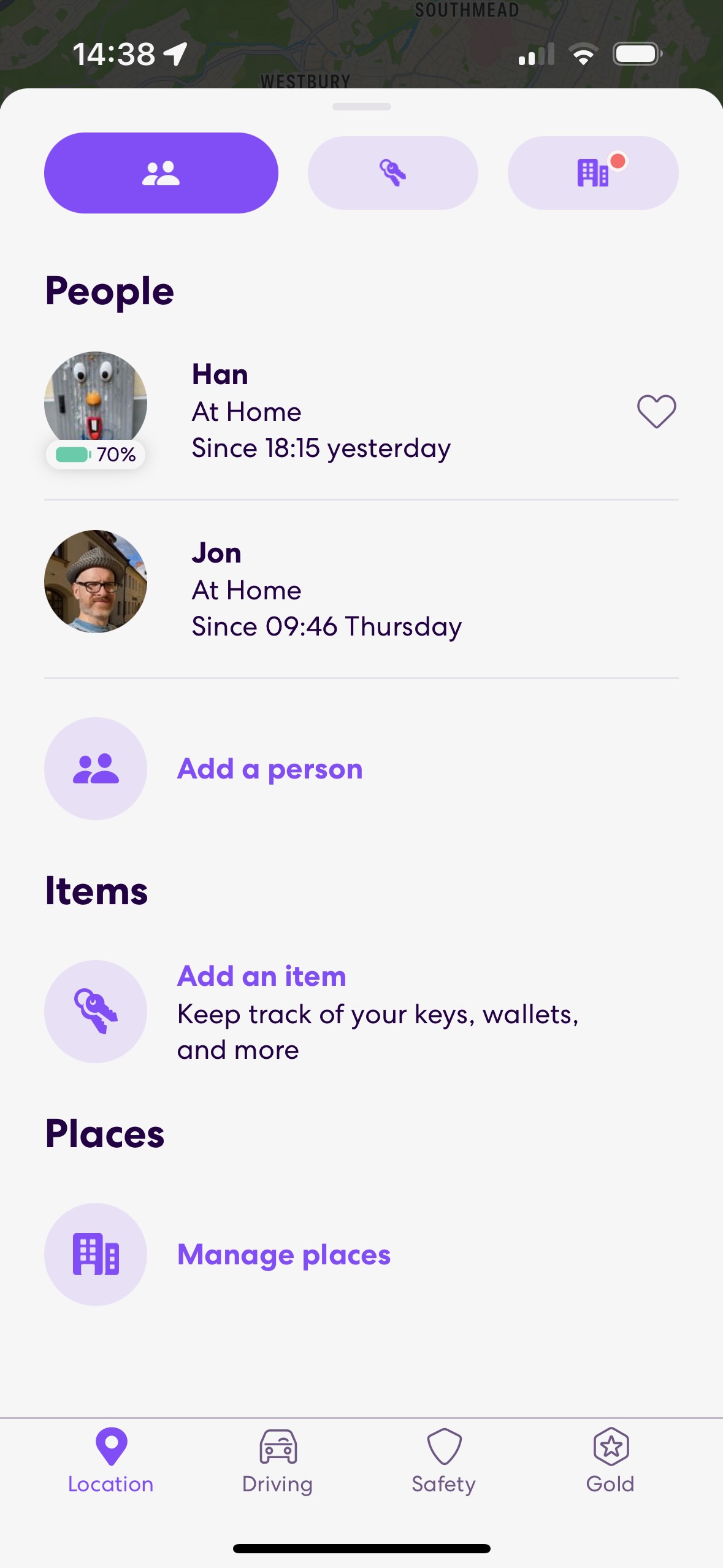Tap the heart icon next to Han
Image resolution: width=723 pixels, height=1568 pixels.
click(656, 411)
